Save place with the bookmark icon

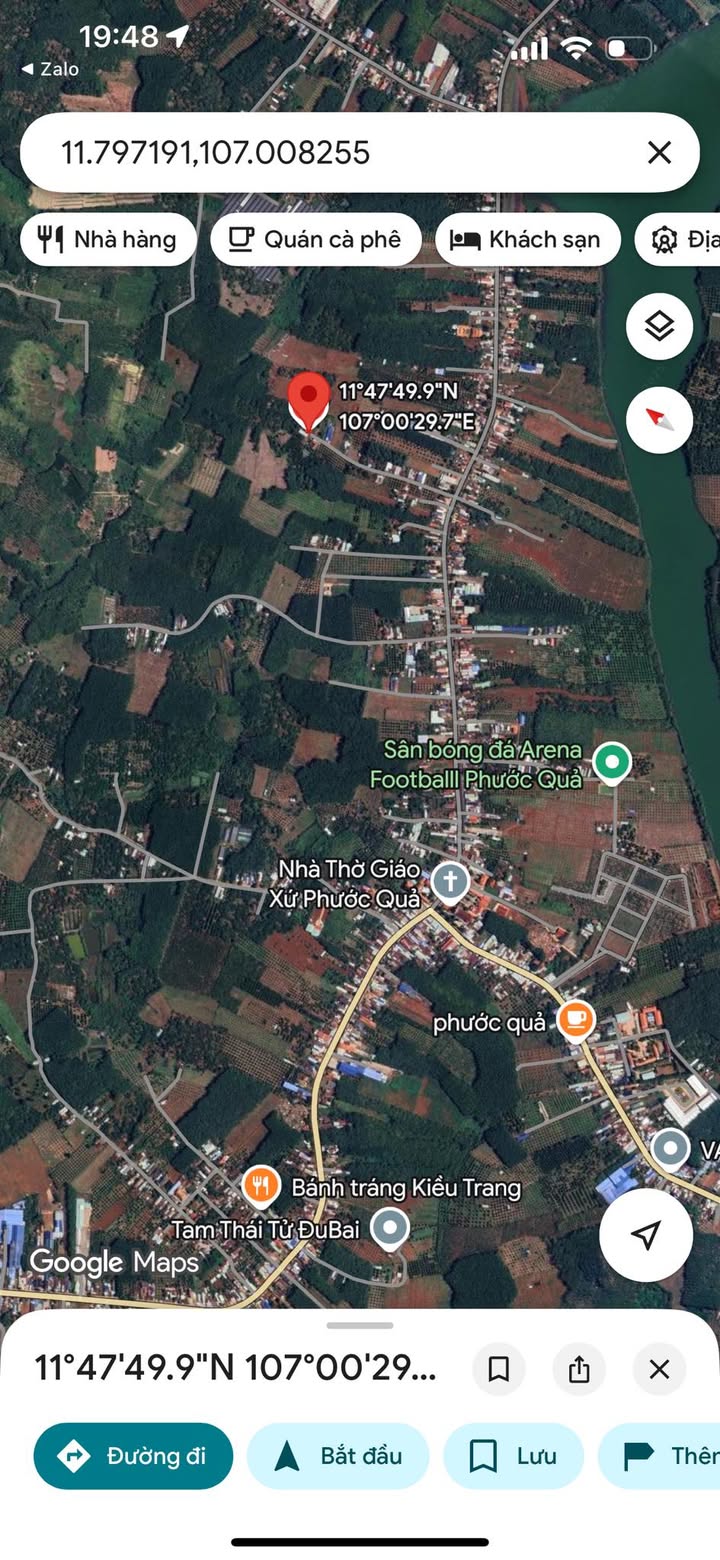coord(498,1369)
